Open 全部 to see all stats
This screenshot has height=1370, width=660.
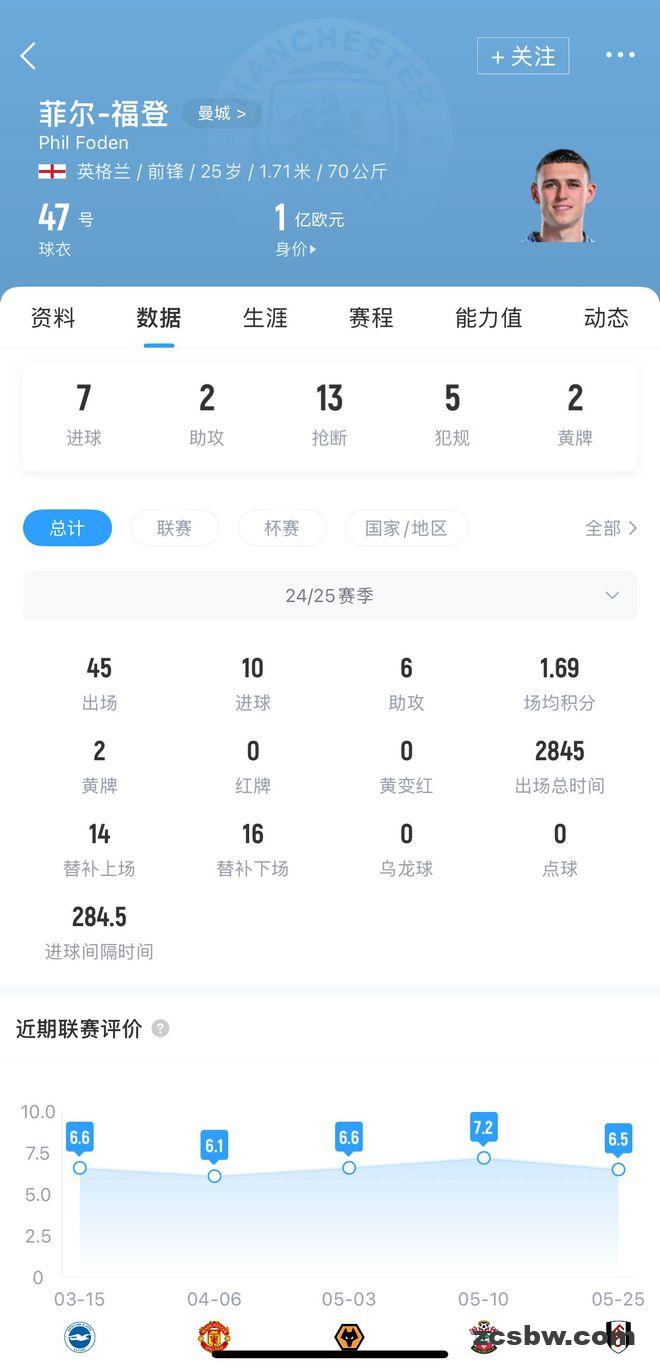pos(610,528)
